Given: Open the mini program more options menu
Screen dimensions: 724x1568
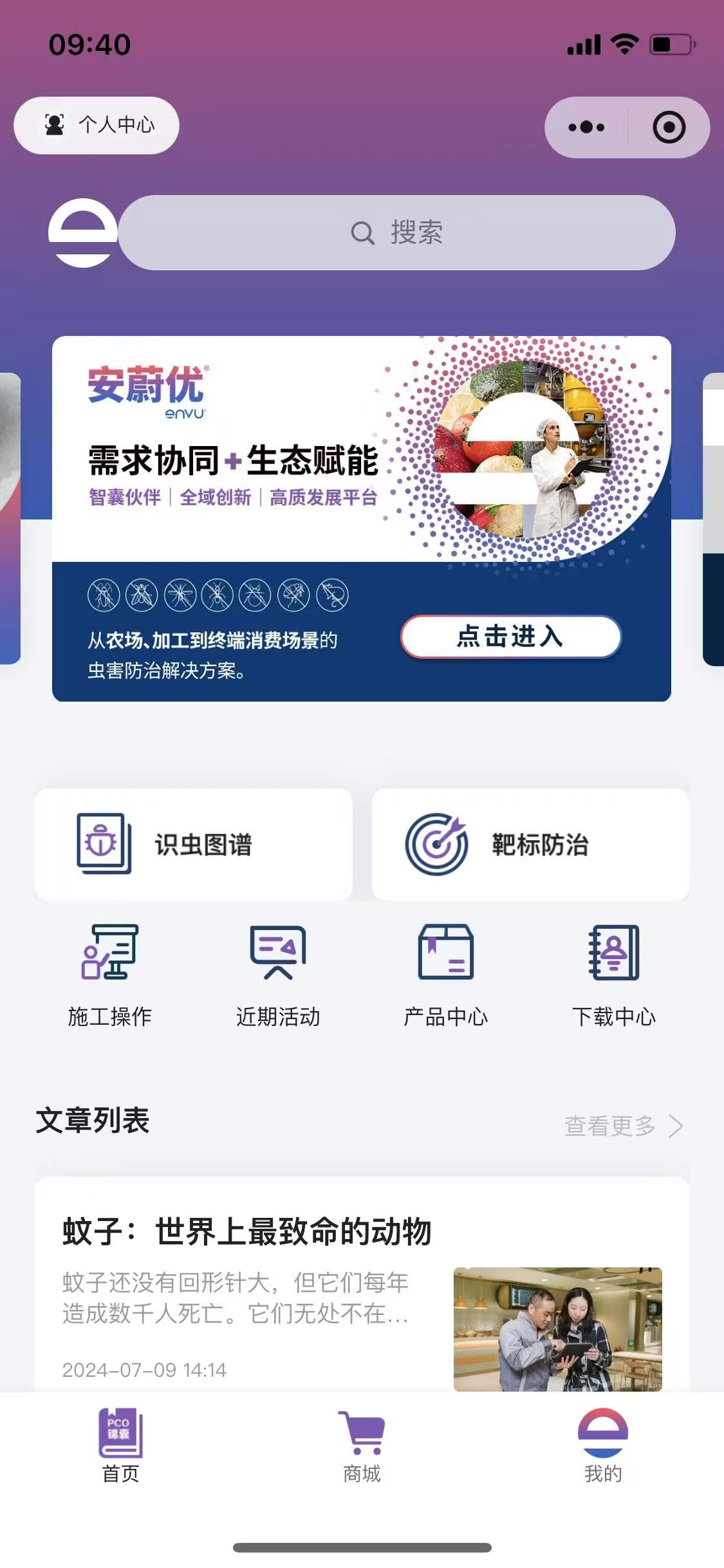Looking at the screenshot, I should click(586, 127).
